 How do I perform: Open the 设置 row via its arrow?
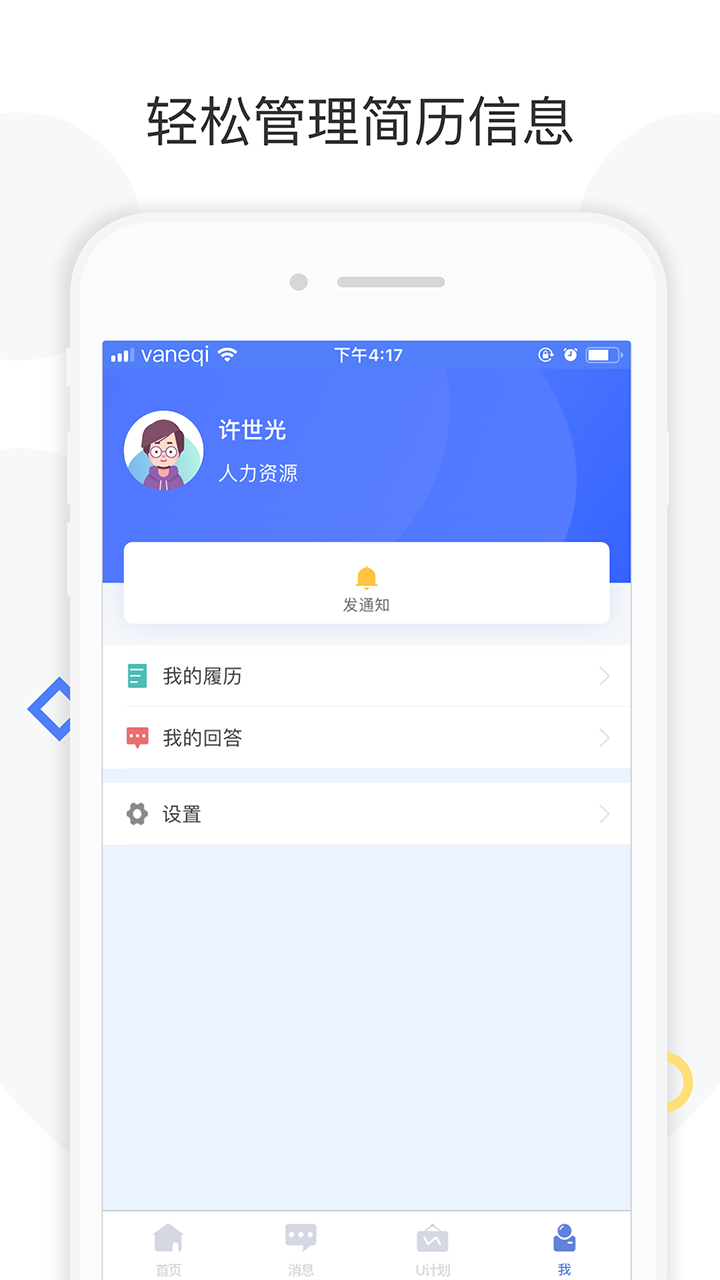[x=603, y=813]
